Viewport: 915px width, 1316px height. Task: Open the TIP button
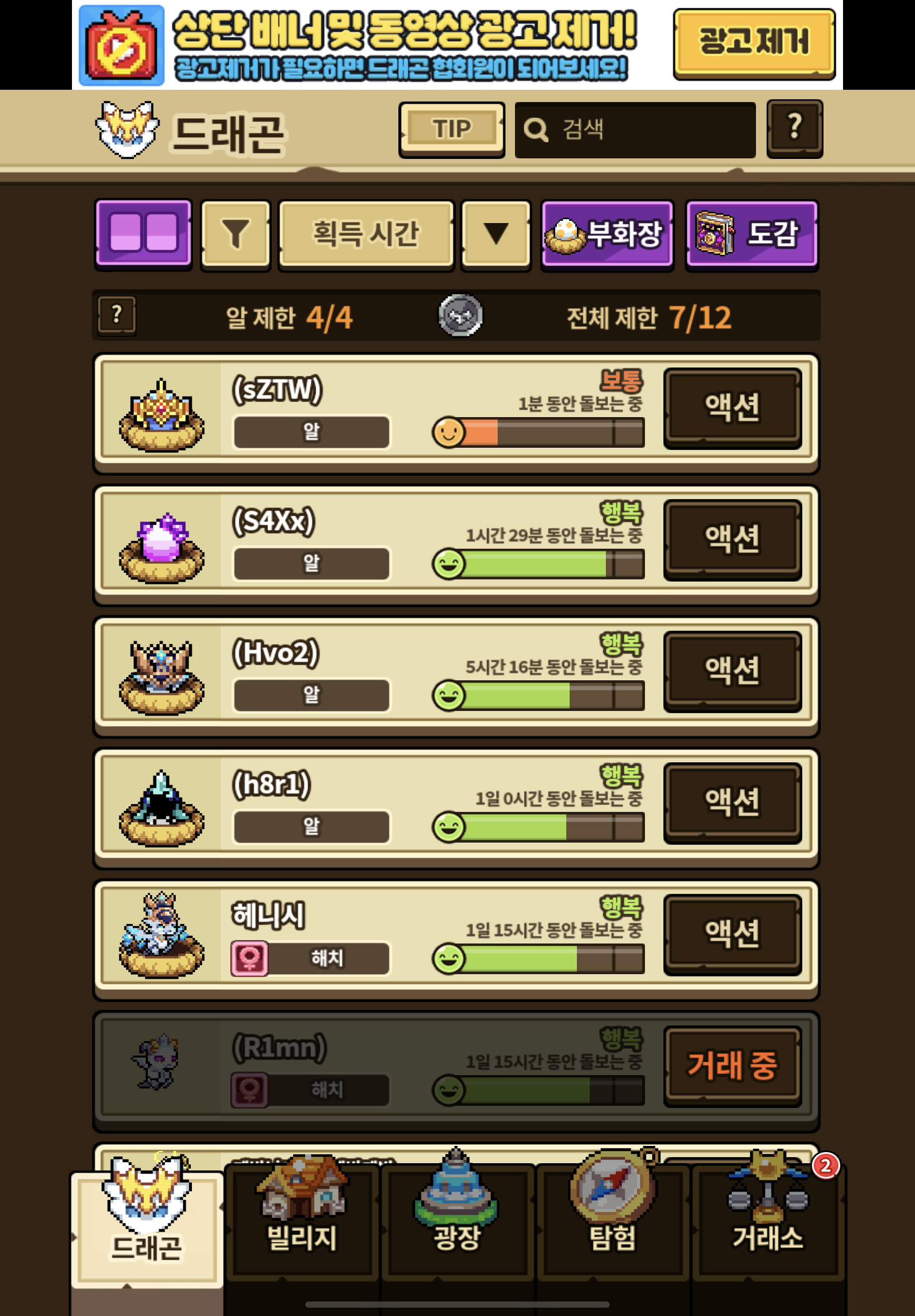coord(452,129)
